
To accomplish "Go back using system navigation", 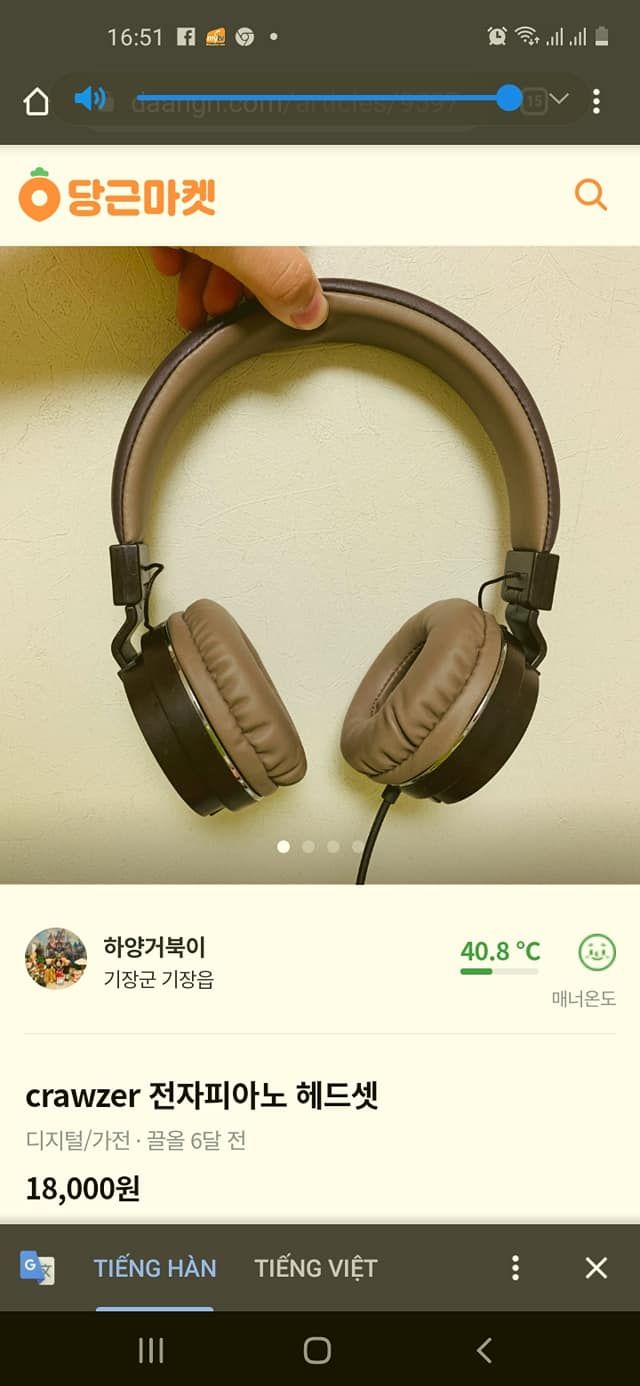I will point(485,1351).
